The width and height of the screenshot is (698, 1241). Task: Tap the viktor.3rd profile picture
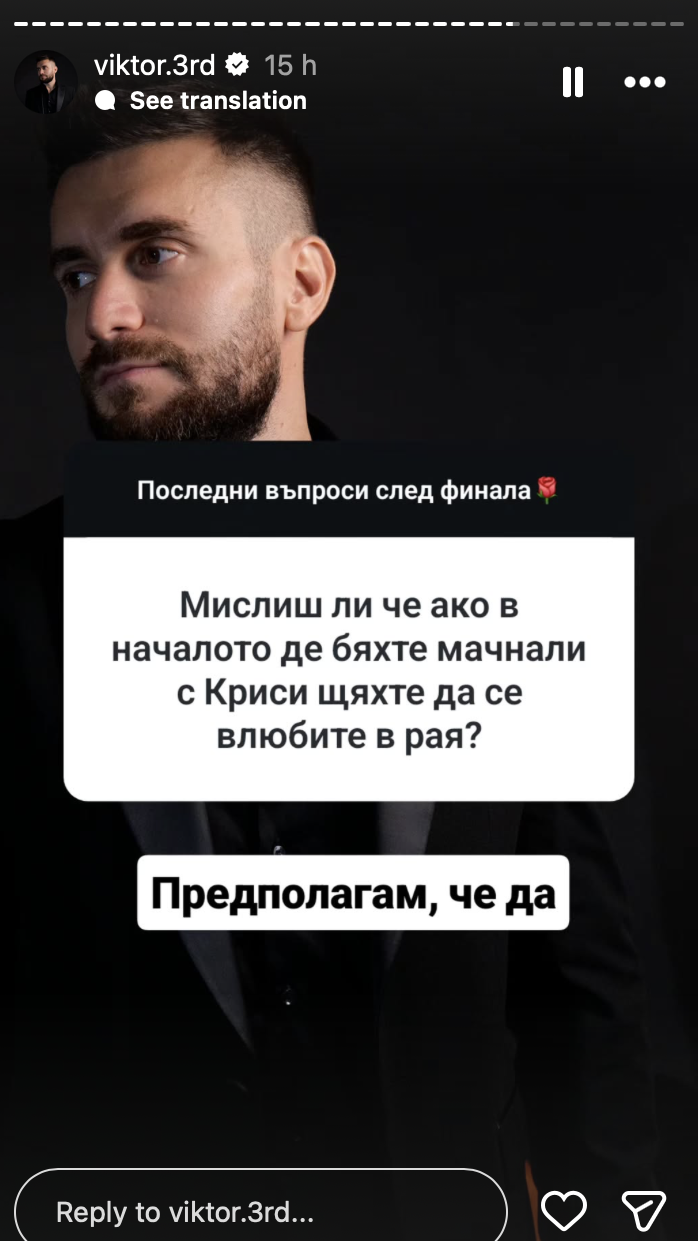[46, 82]
